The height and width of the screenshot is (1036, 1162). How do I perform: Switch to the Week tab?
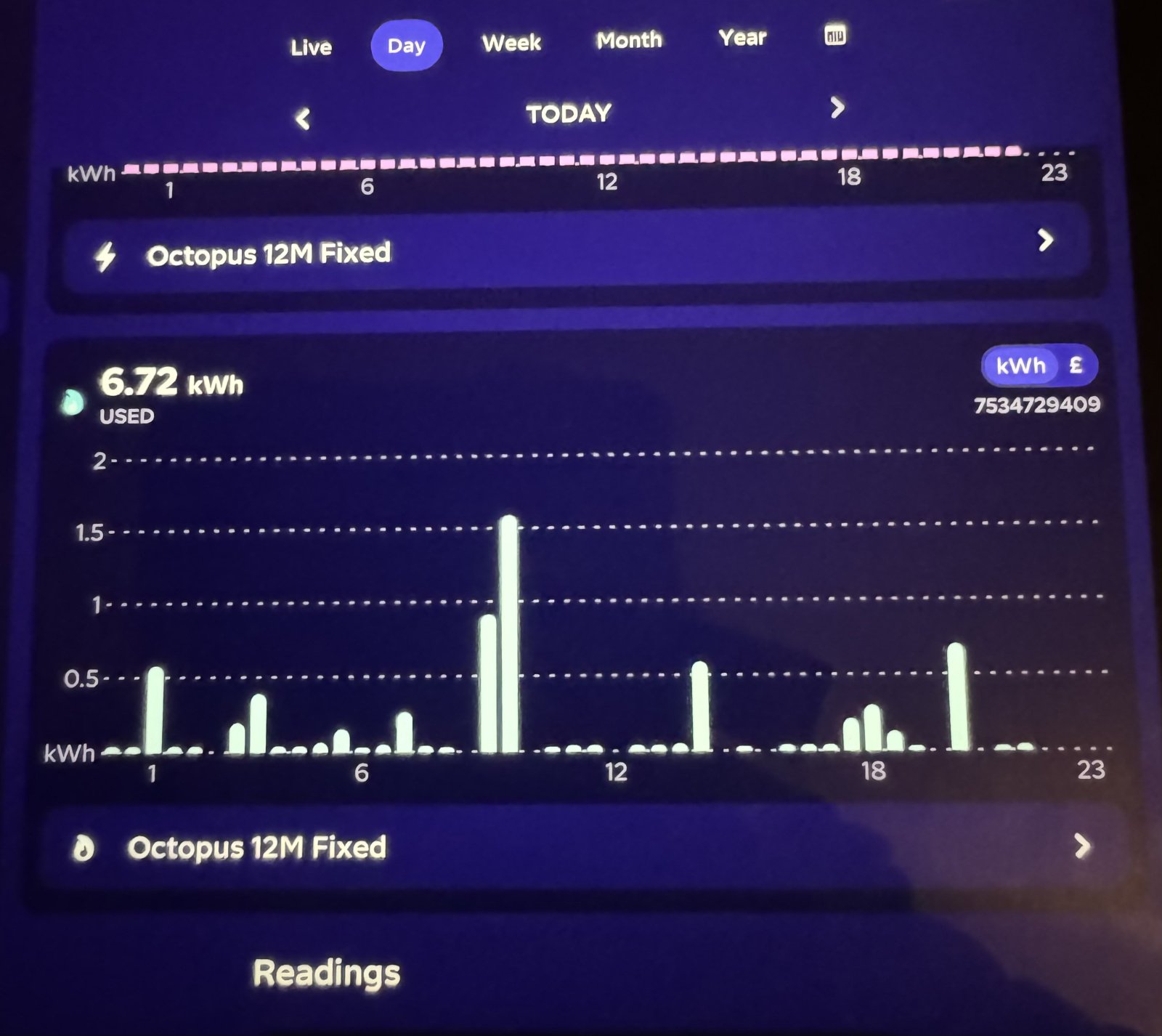point(511,43)
